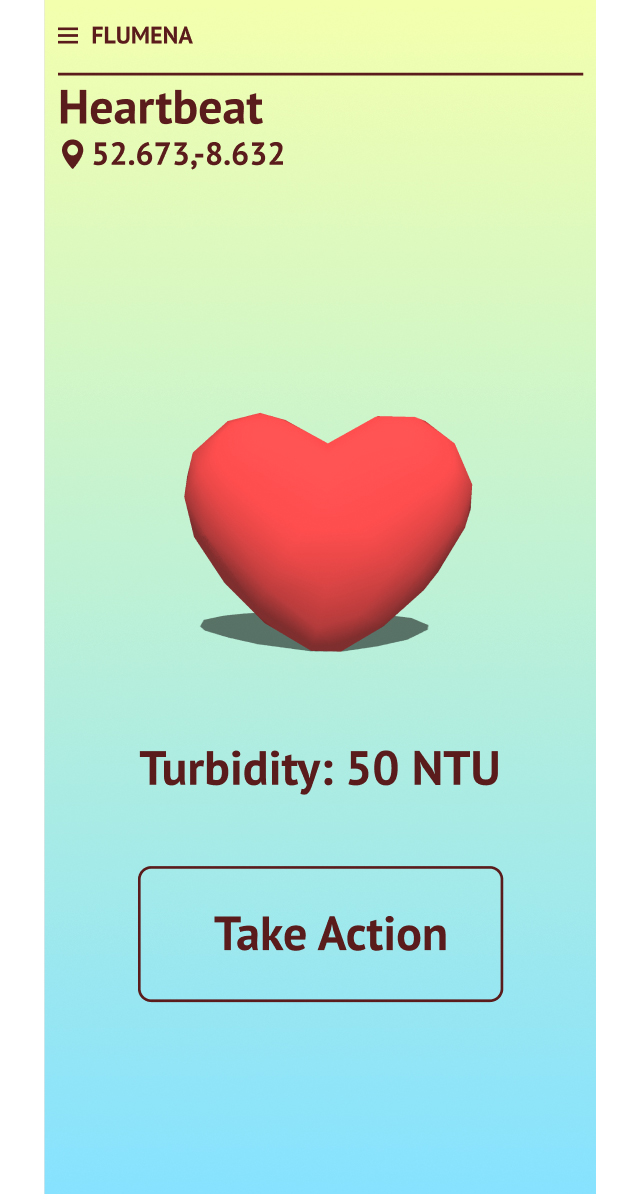The height and width of the screenshot is (1200, 640).
Task: Tap the Take Action button
Action: click(320, 934)
